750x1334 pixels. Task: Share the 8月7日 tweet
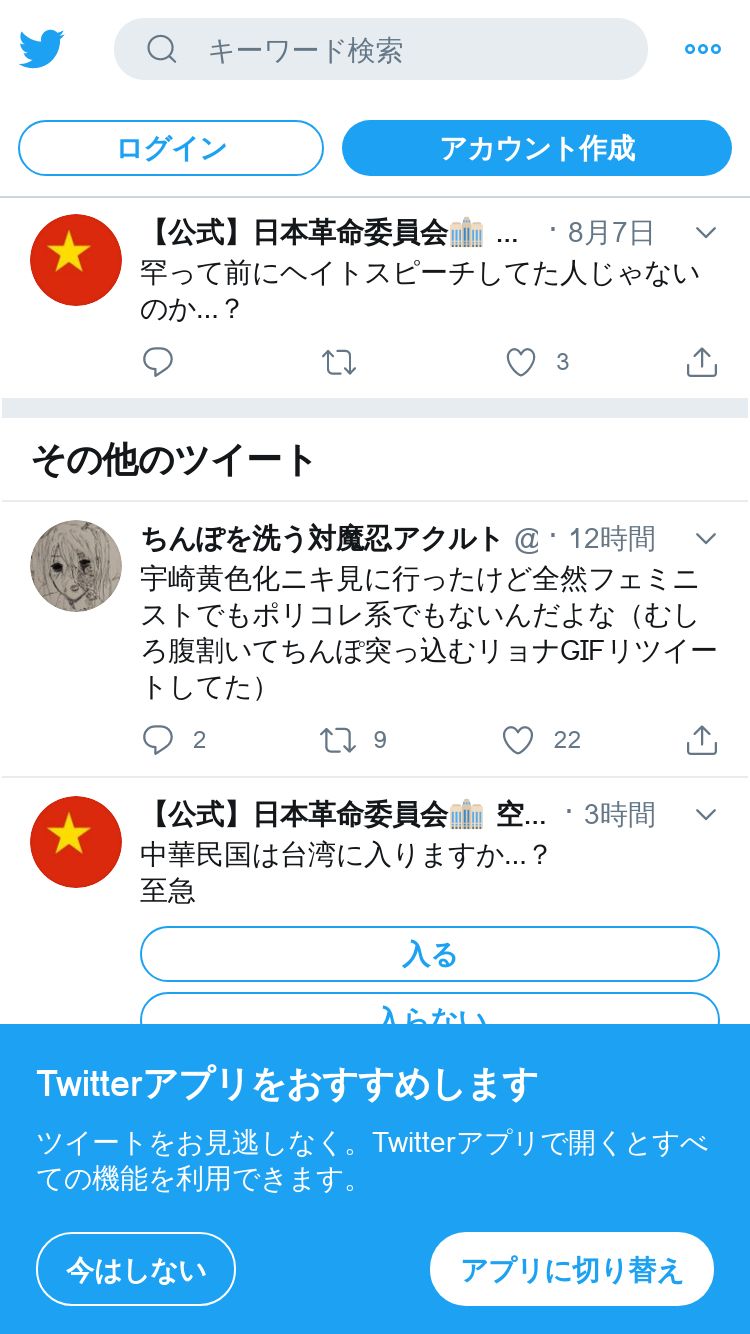point(702,362)
